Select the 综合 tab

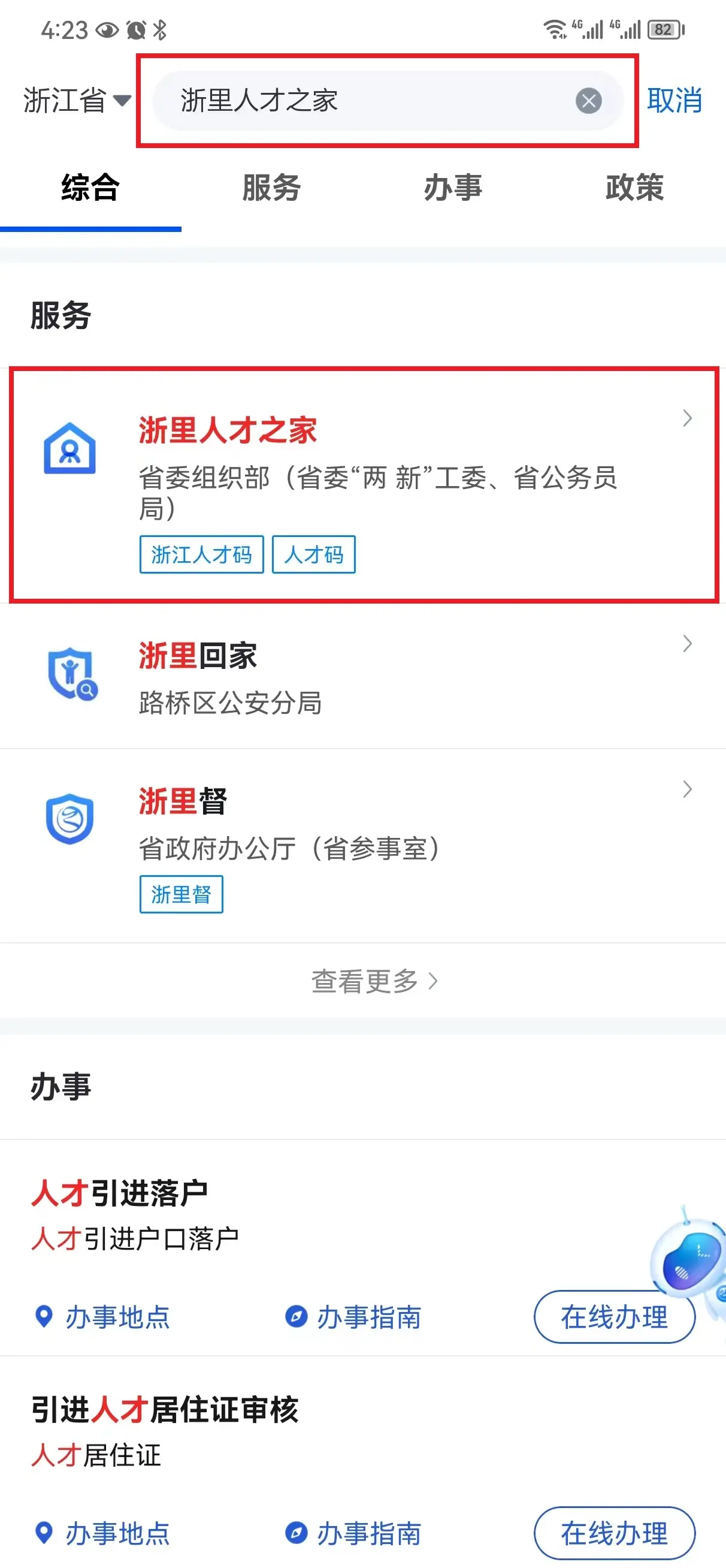point(90,188)
